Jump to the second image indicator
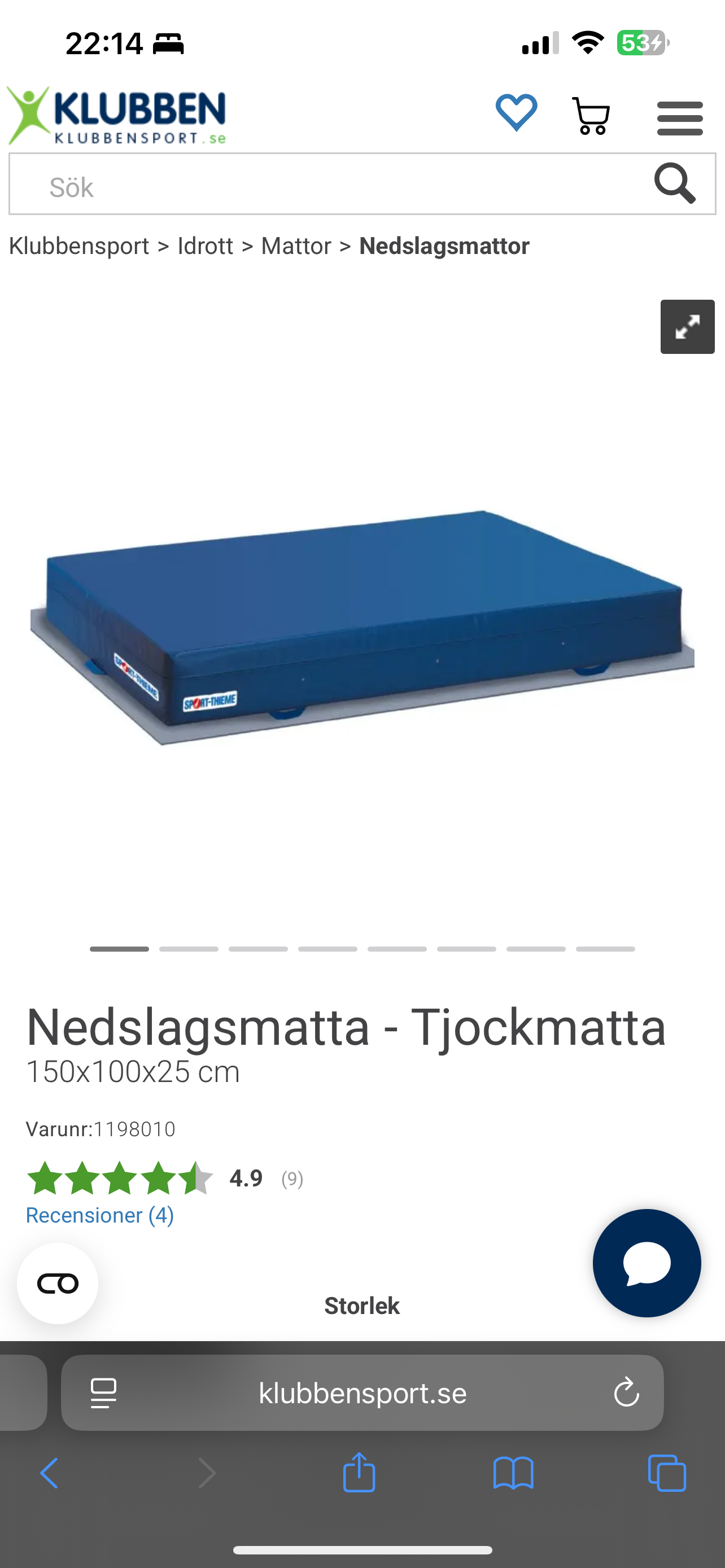This screenshot has height=1568, width=725. coord(189,949)
